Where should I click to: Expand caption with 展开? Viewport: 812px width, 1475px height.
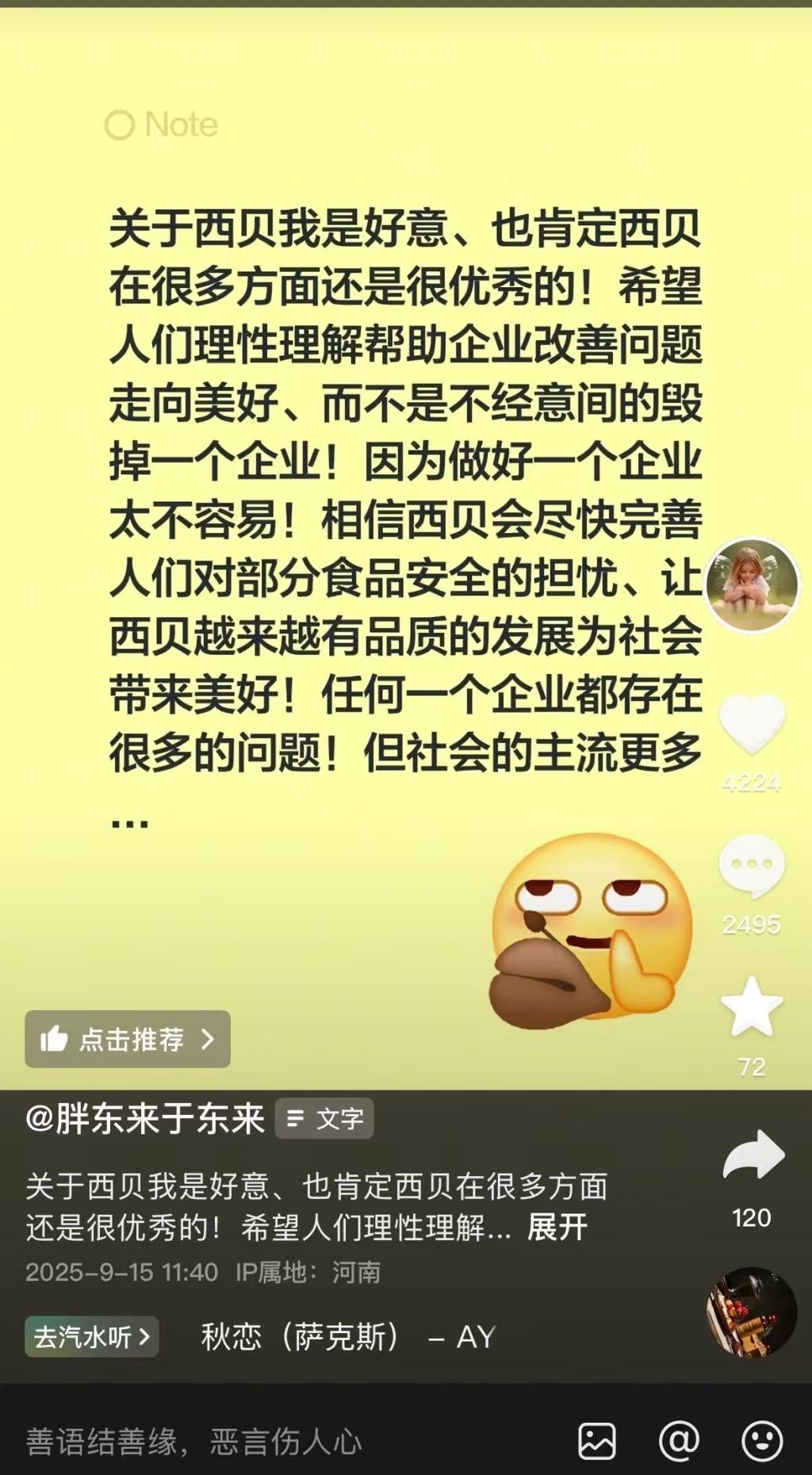pyautogui.click(x=557, y=1227)
